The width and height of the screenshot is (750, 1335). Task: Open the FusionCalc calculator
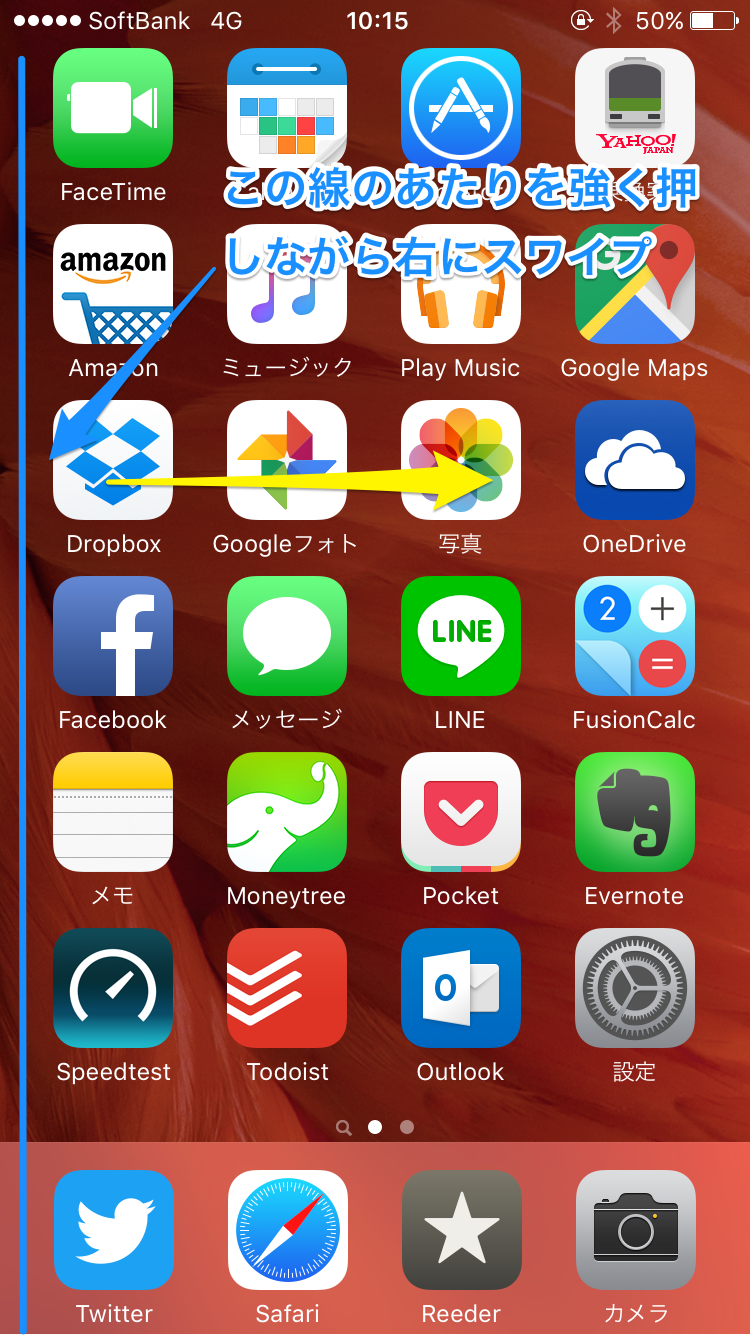[635, 636]
